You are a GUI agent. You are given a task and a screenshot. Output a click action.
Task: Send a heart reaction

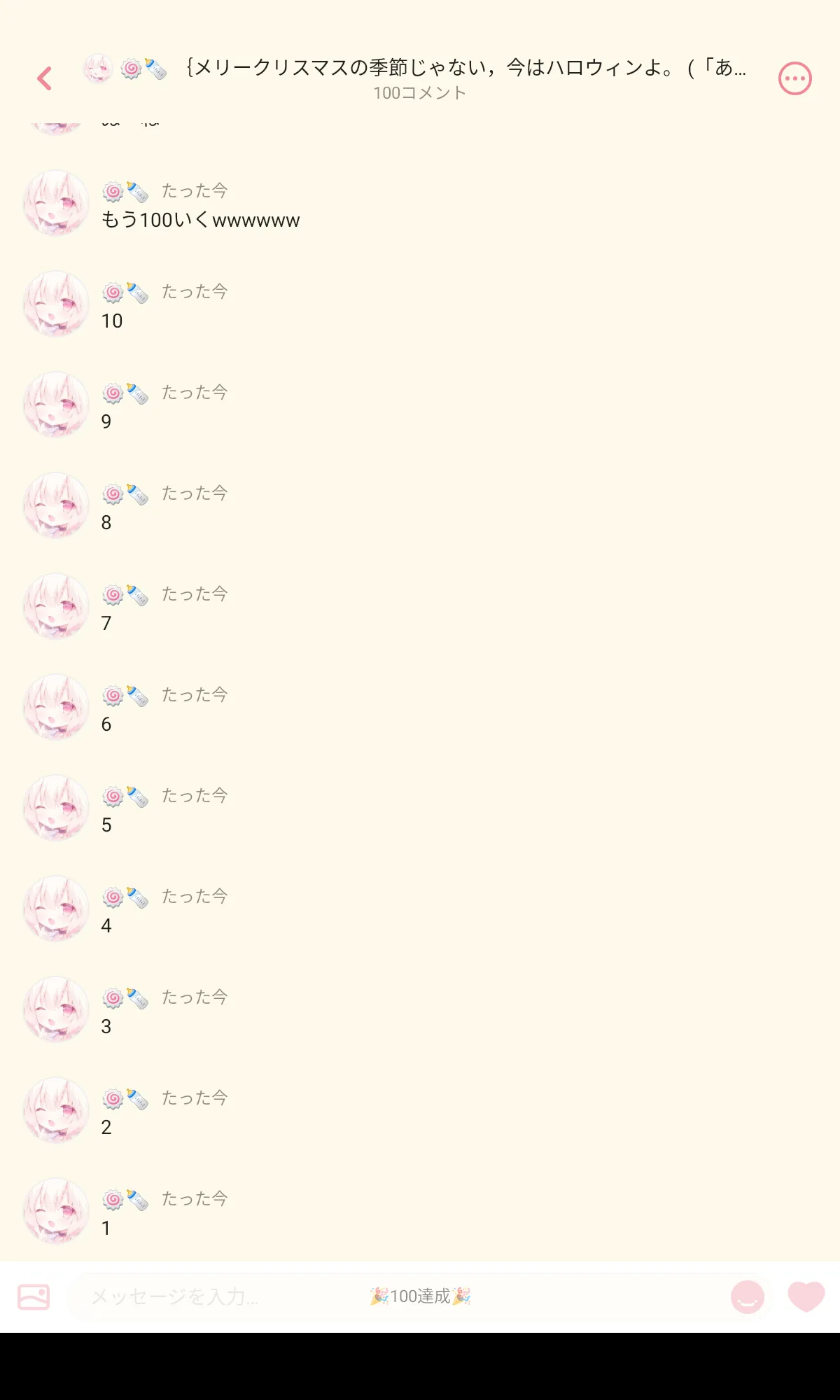(x=806, y=1297)
